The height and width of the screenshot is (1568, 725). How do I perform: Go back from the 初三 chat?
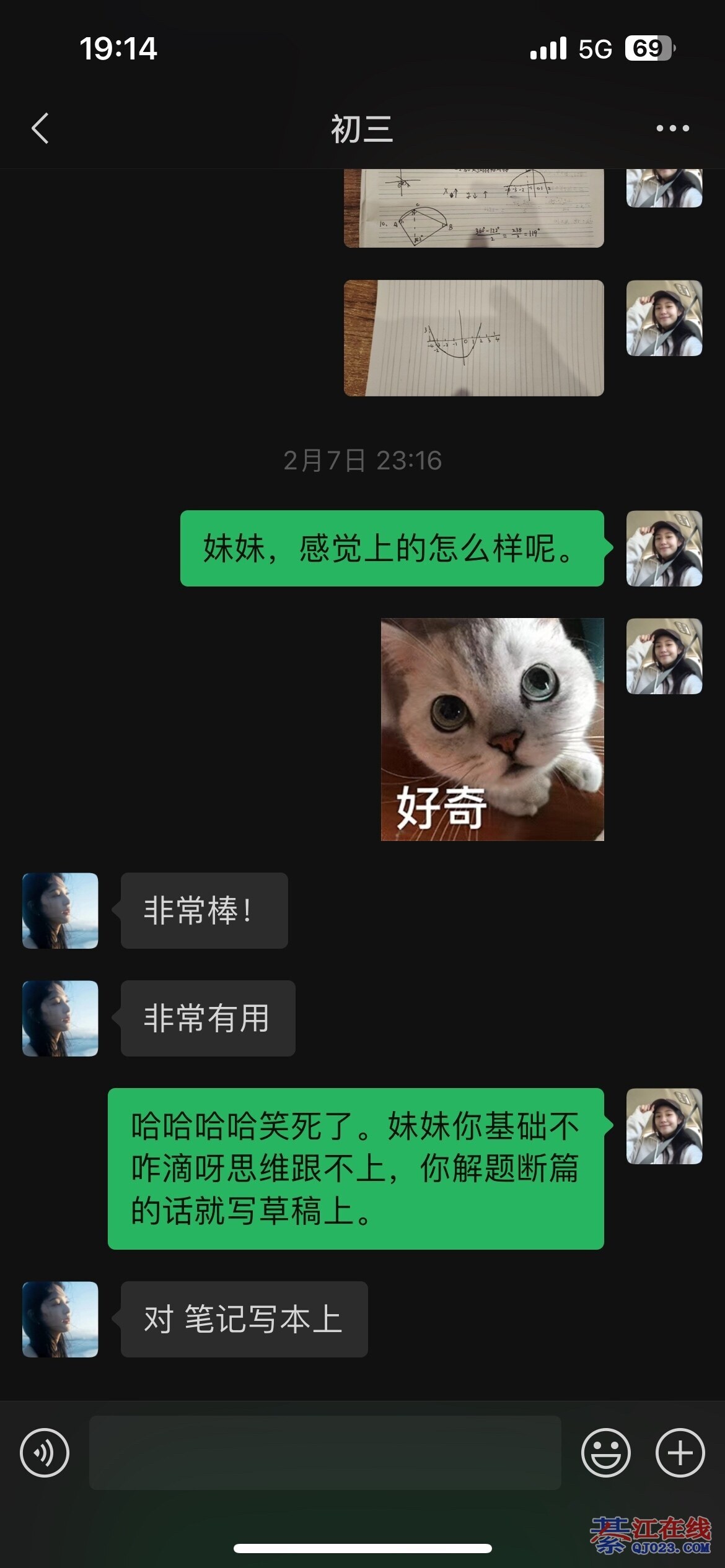point(40,128)
